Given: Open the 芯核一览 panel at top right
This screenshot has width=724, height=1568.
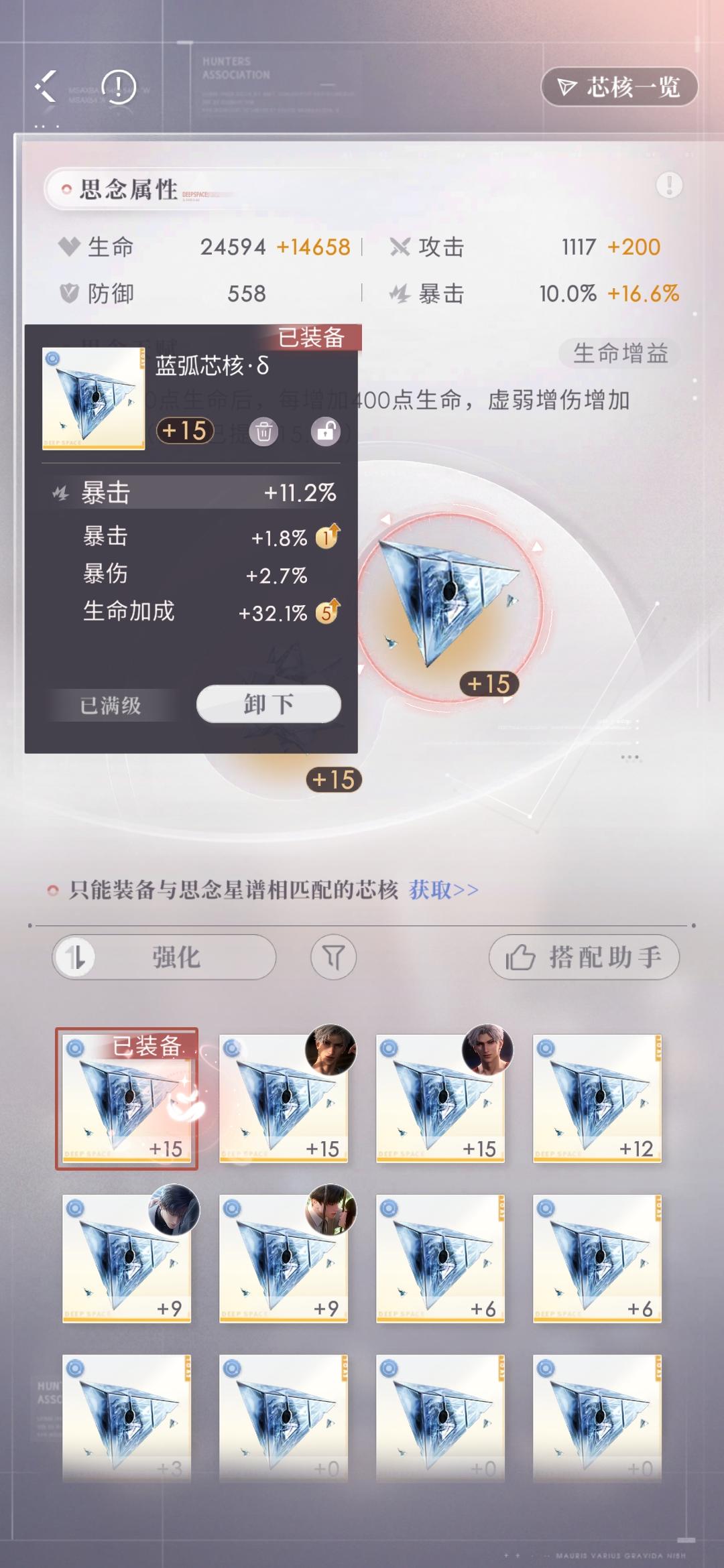Looking at the screenshot, I should pos(619,86).
